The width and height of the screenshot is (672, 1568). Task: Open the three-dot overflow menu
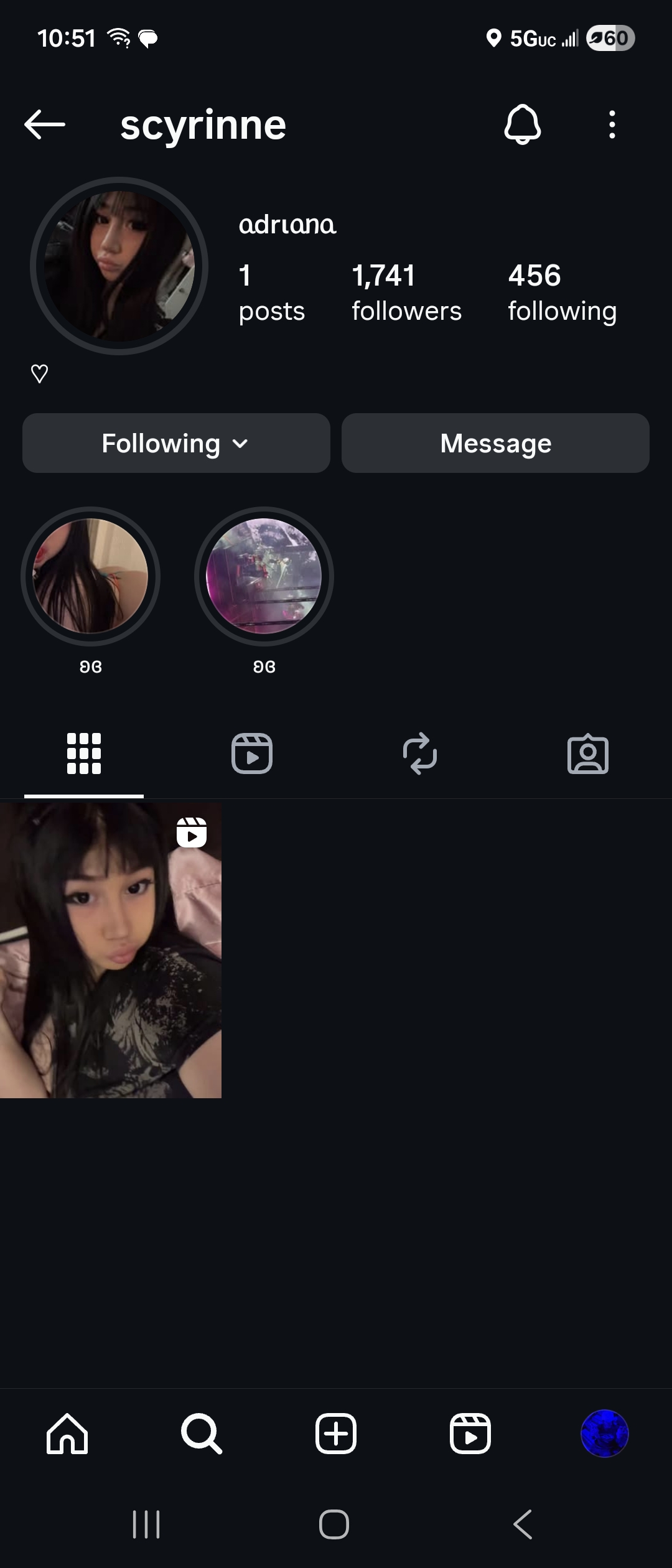click(x=612, y=124)
